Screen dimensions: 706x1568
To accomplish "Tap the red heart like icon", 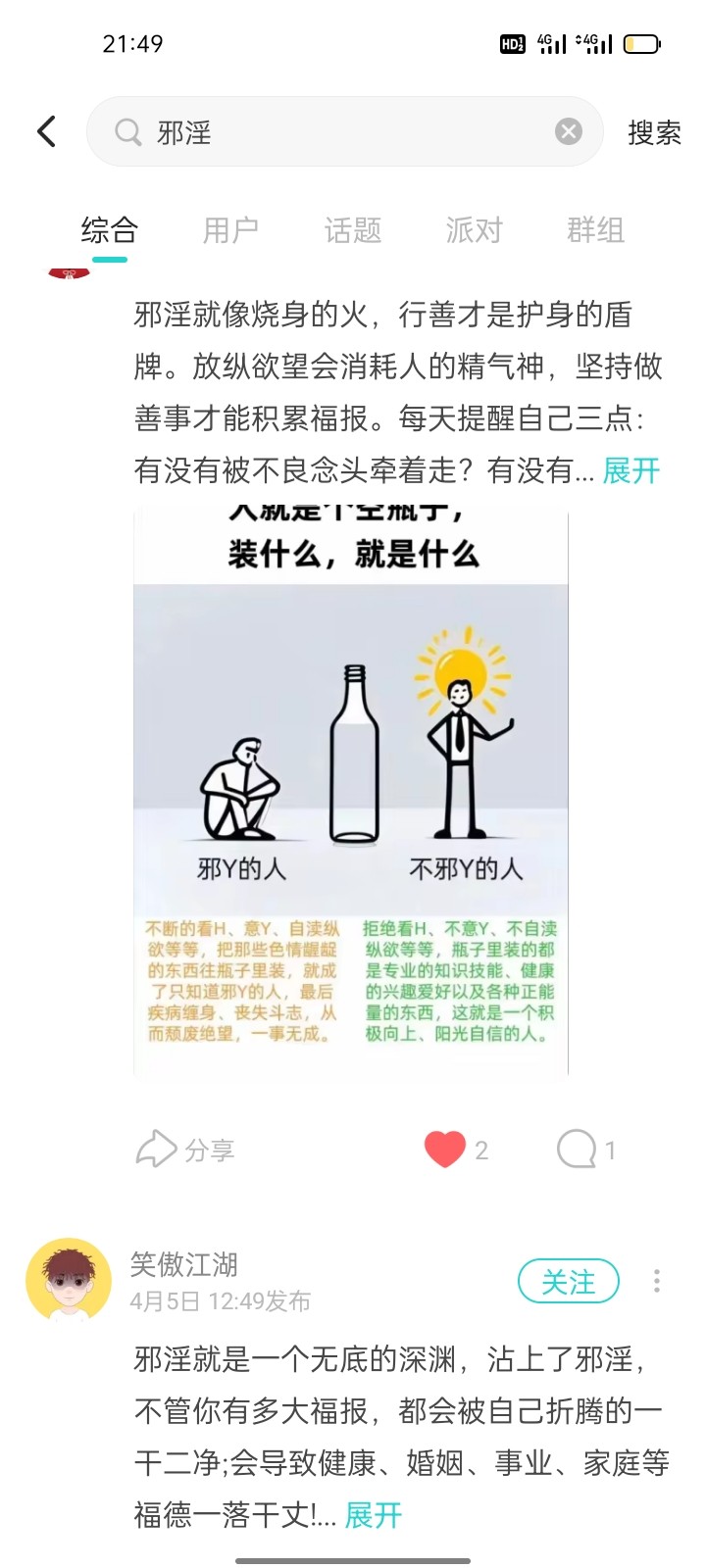I will (x=444, y=1149).
